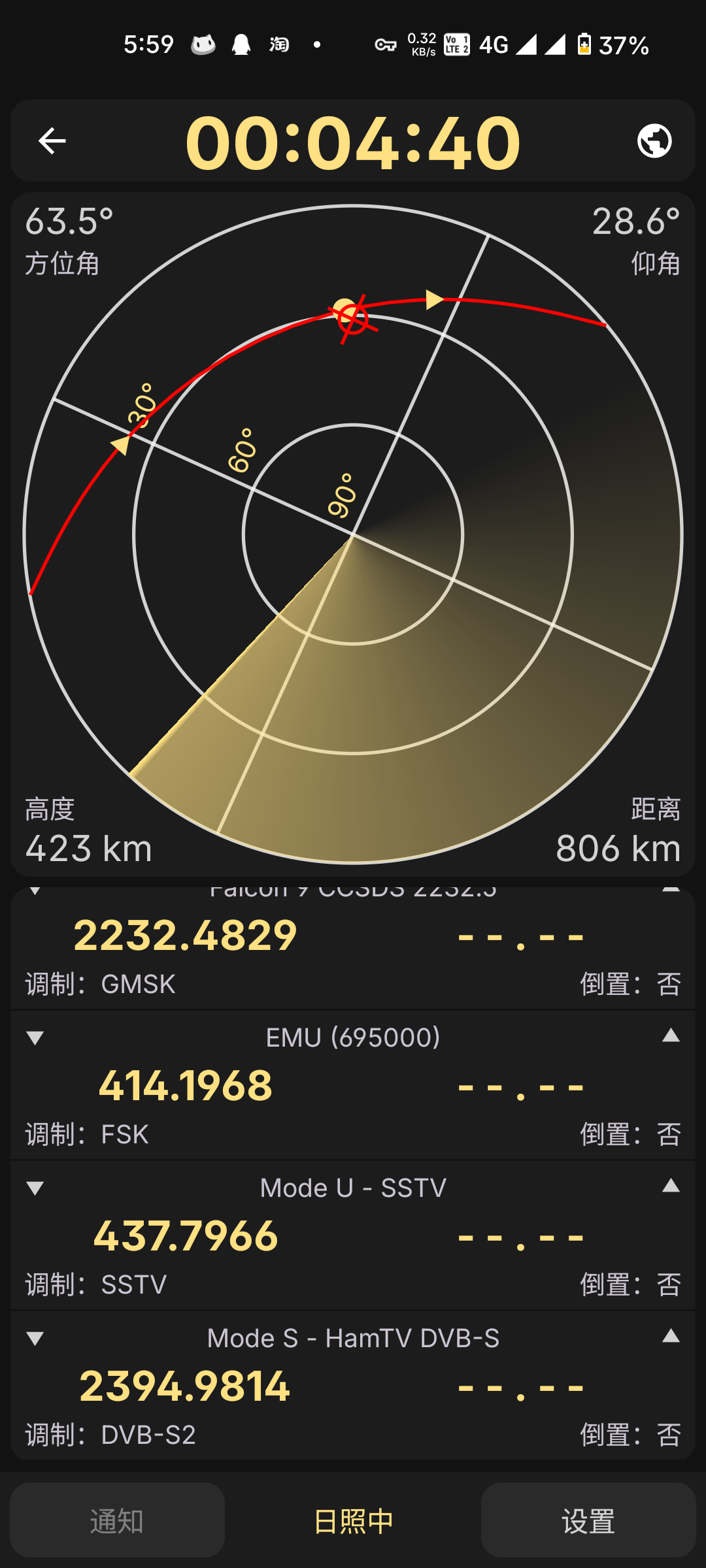Select the 2232.4829 GMSK frequency entry
Viewport: 706px width, 1568px height.
[x=353, y=947]
